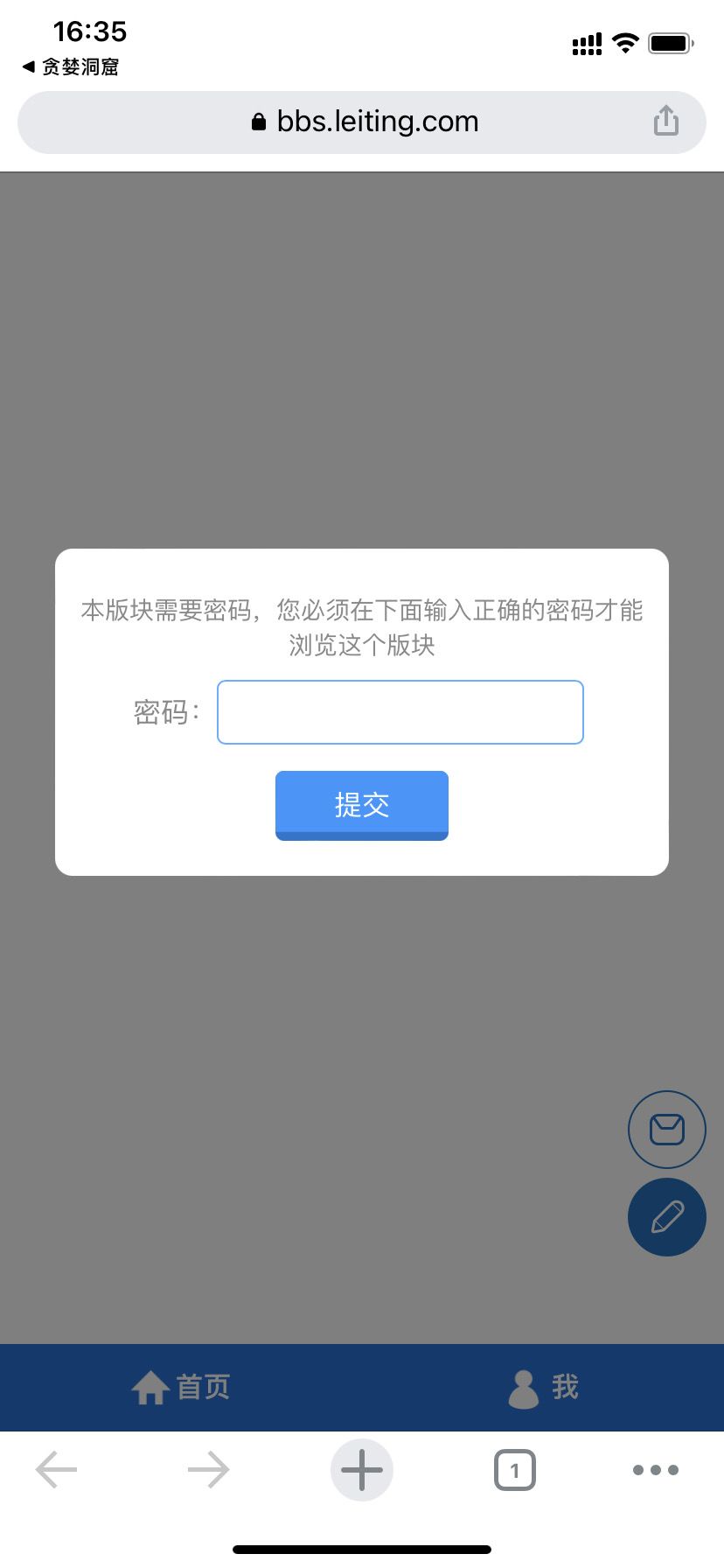Open the share icon in address bar

tap(666, 121)
